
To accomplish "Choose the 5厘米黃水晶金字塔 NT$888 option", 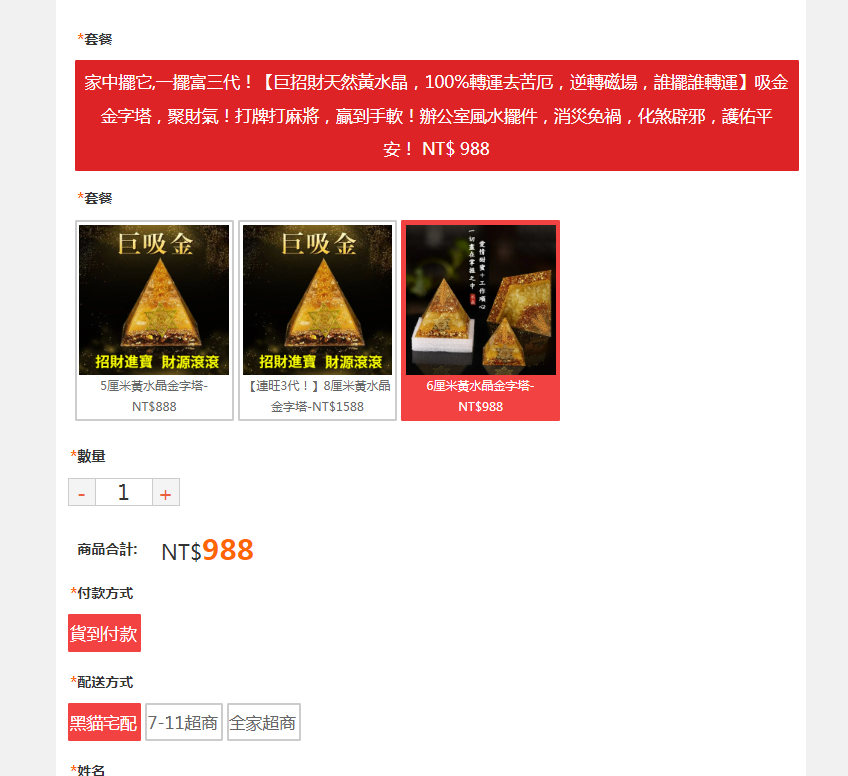I will pos(154,320).
